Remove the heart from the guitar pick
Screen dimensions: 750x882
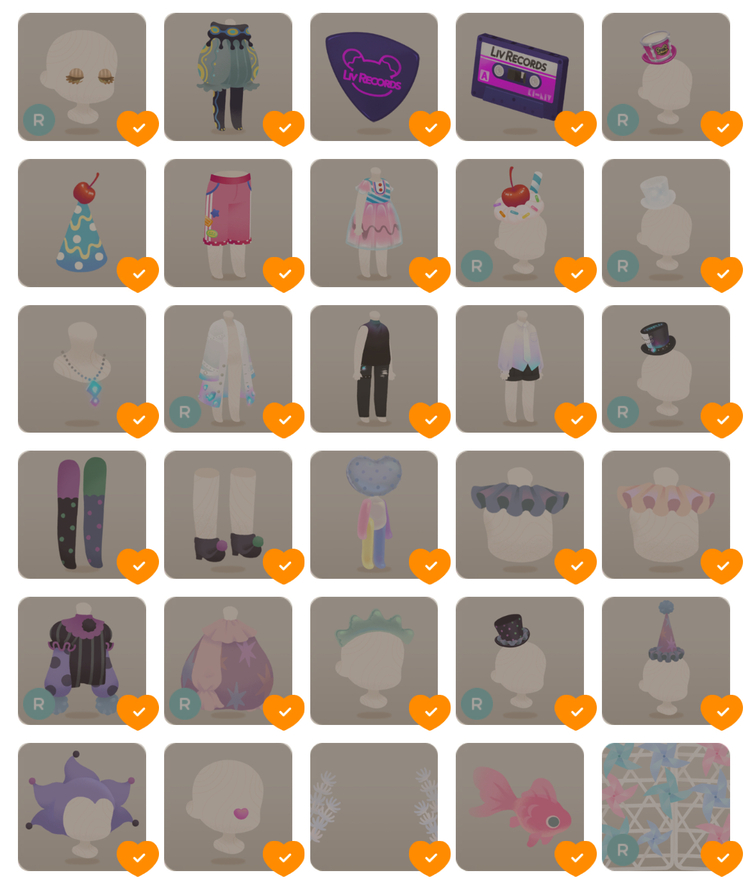coord(430,127)
